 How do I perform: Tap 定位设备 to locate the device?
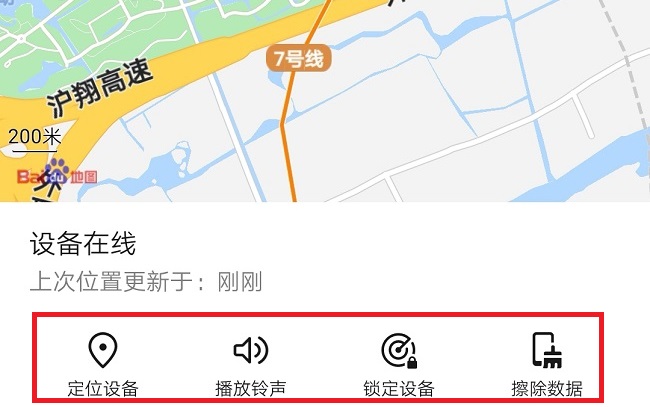coord(103,363)
